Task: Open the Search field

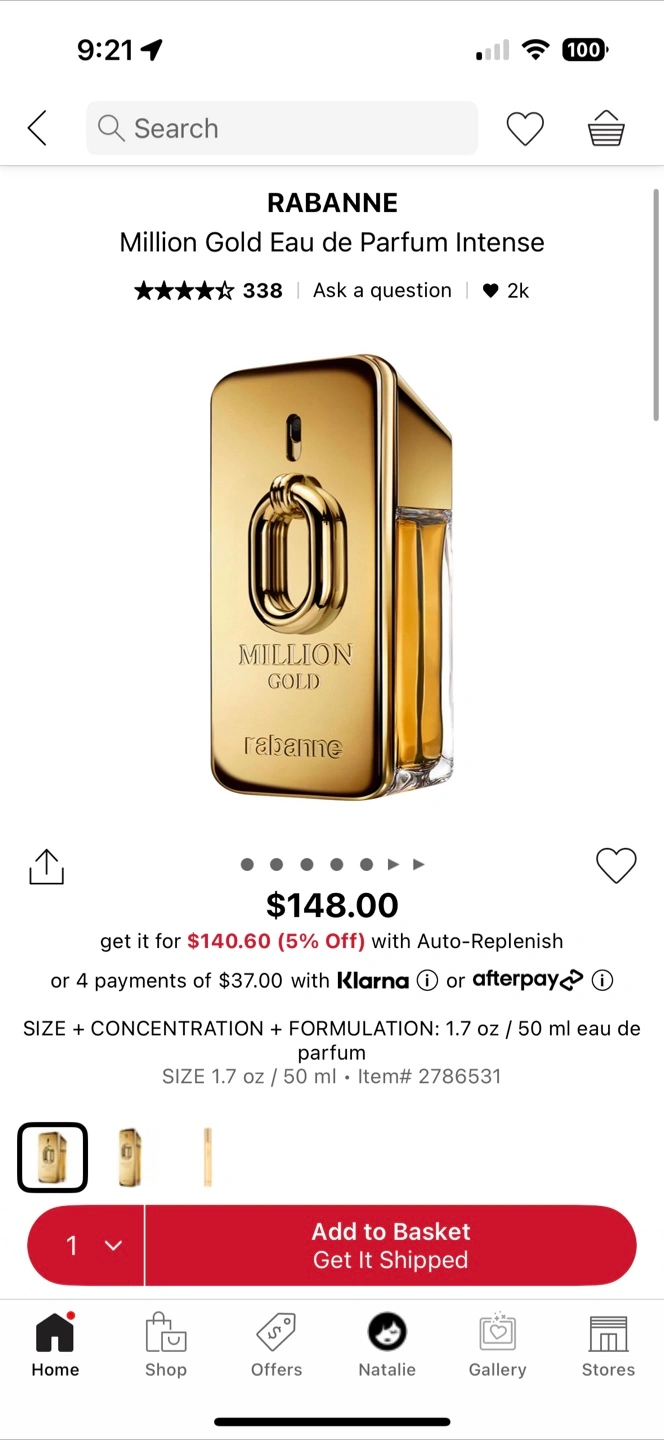Action: tap(282, 128)
